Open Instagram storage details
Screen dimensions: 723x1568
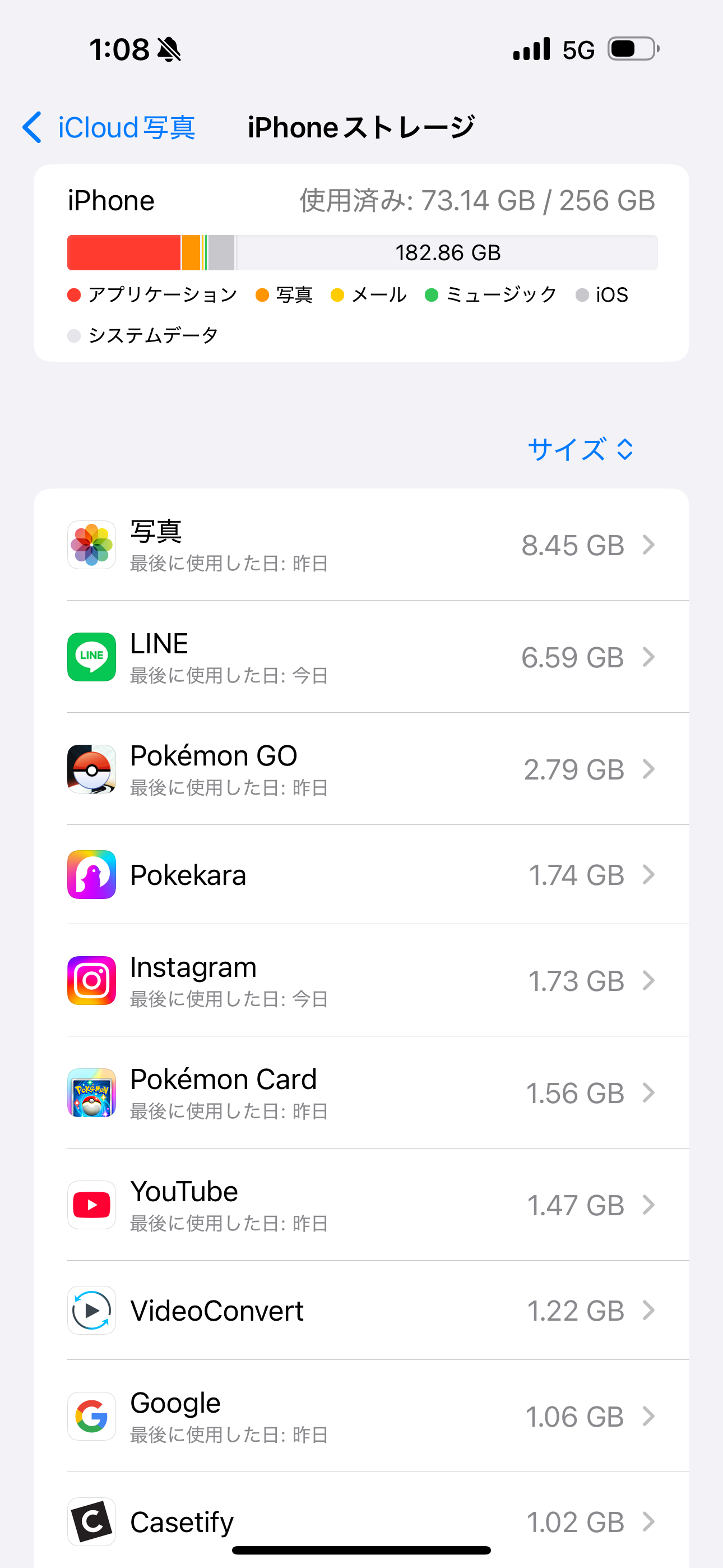click(x=361, y=981)
